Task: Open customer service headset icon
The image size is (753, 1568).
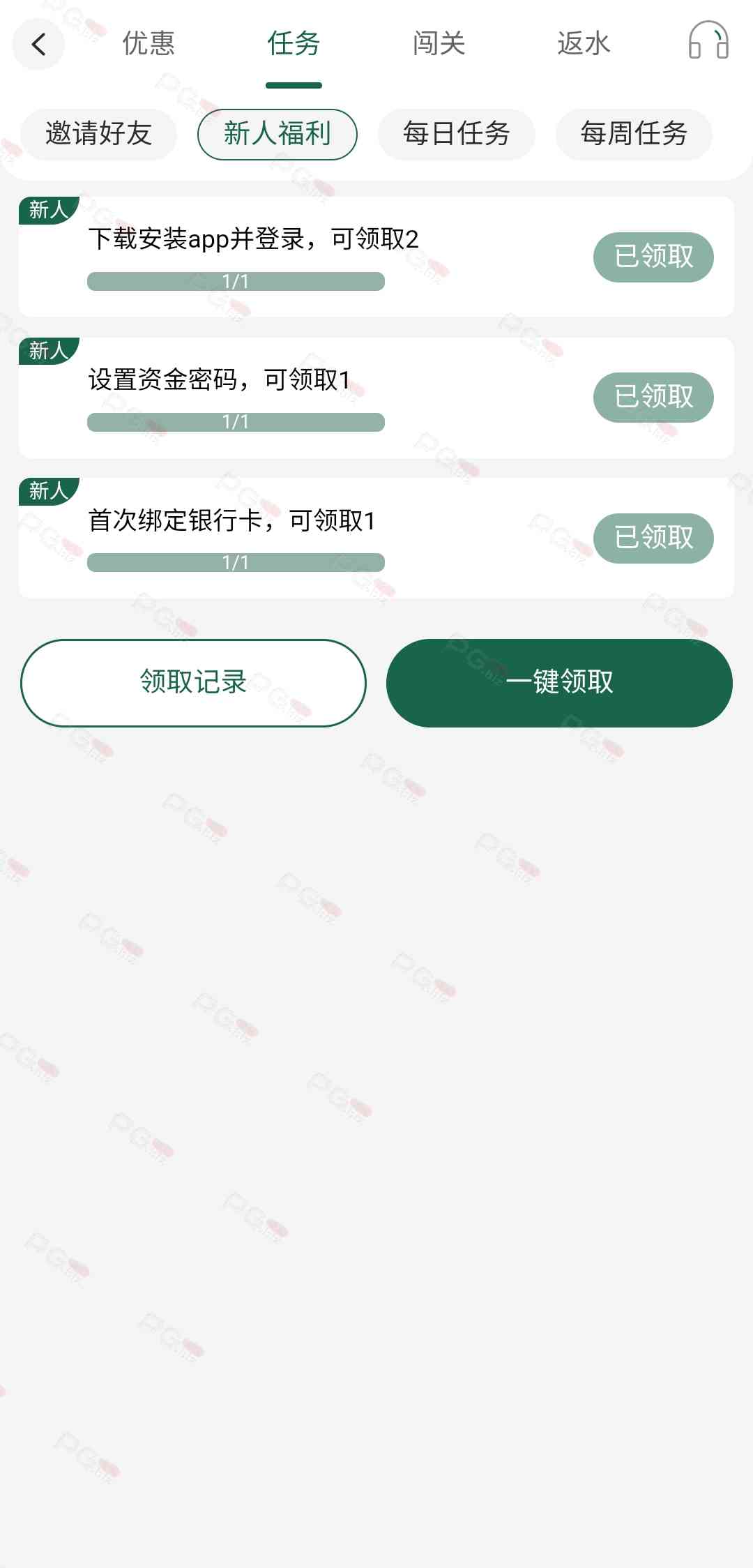Action: coord(708,40)
